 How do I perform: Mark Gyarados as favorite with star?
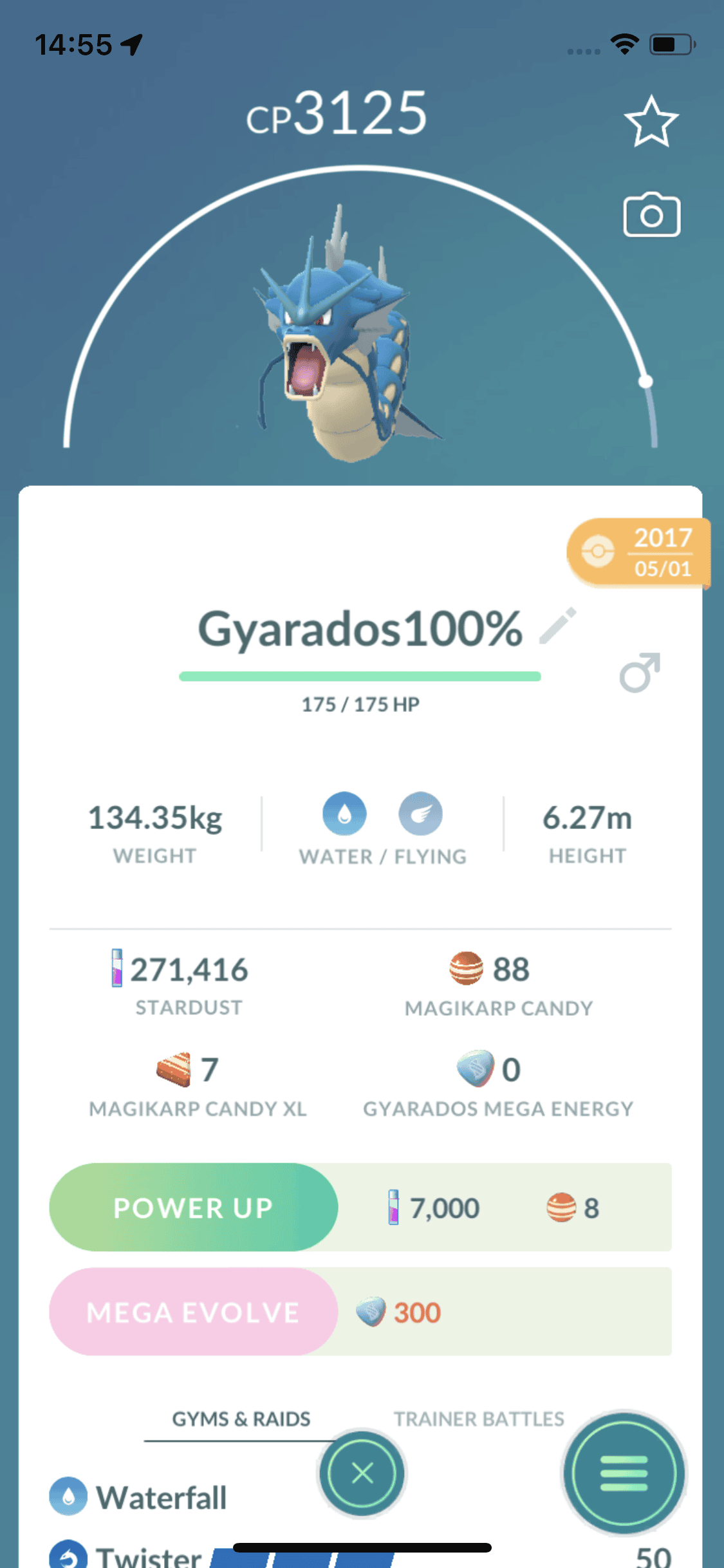point(651,122)
